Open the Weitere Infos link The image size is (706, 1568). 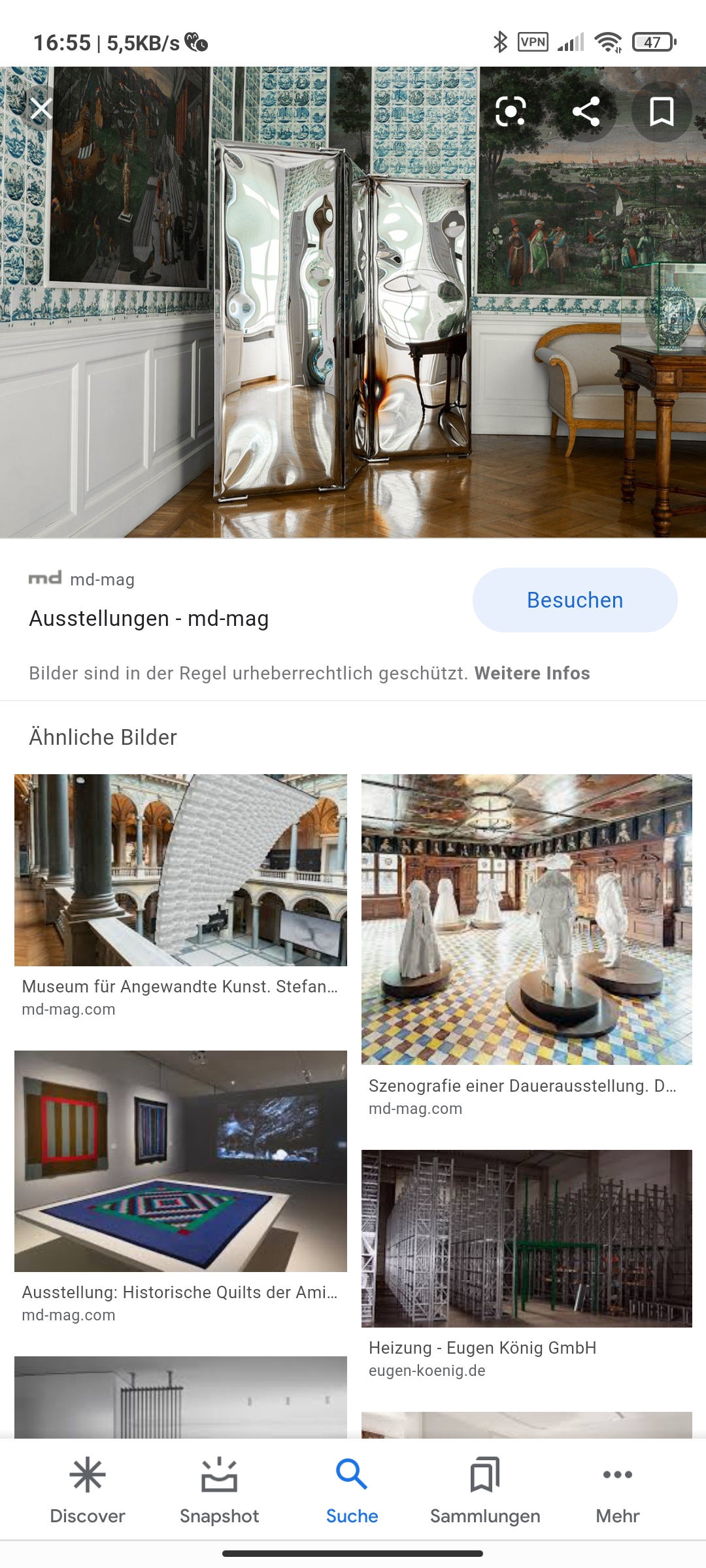click(532, 673)
